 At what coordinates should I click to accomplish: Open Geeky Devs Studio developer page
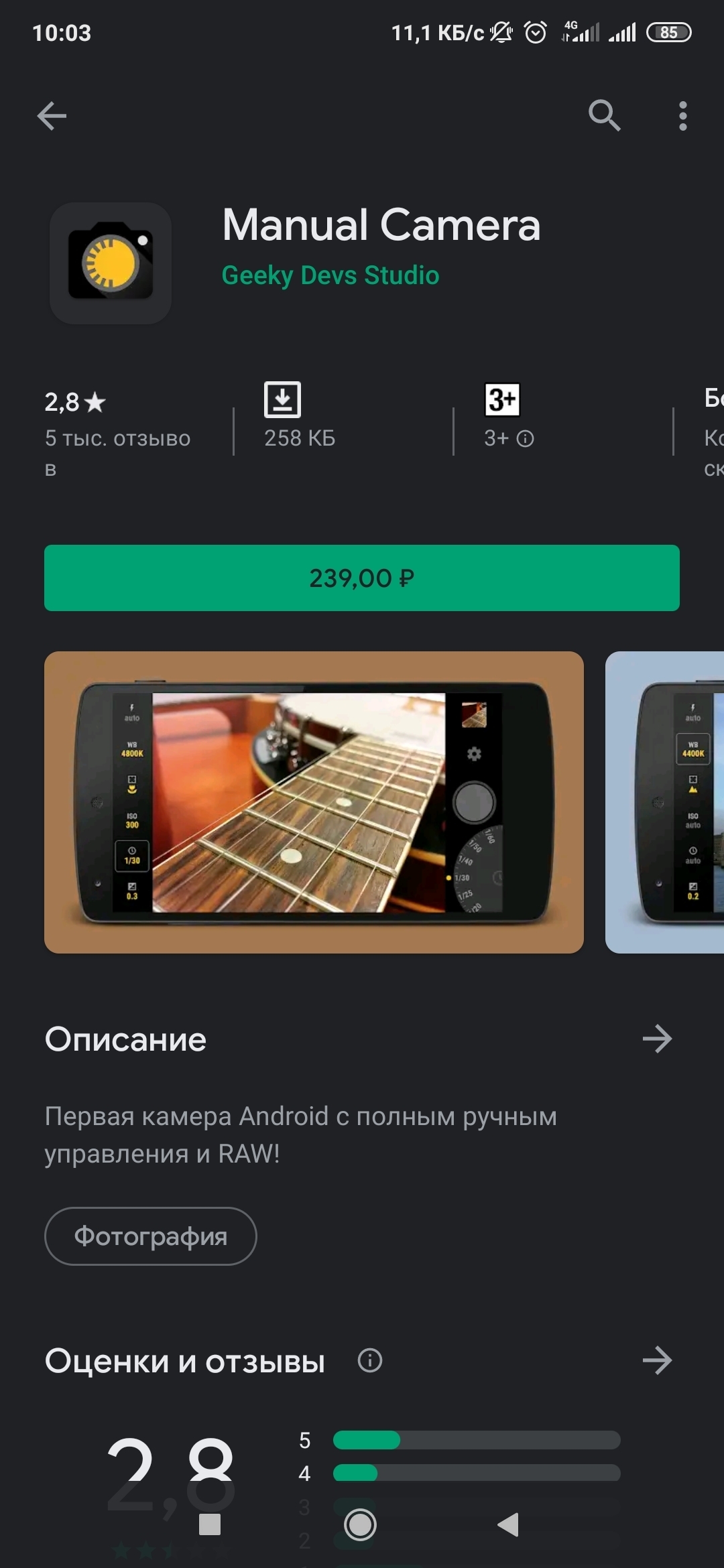tap(330, 275)
